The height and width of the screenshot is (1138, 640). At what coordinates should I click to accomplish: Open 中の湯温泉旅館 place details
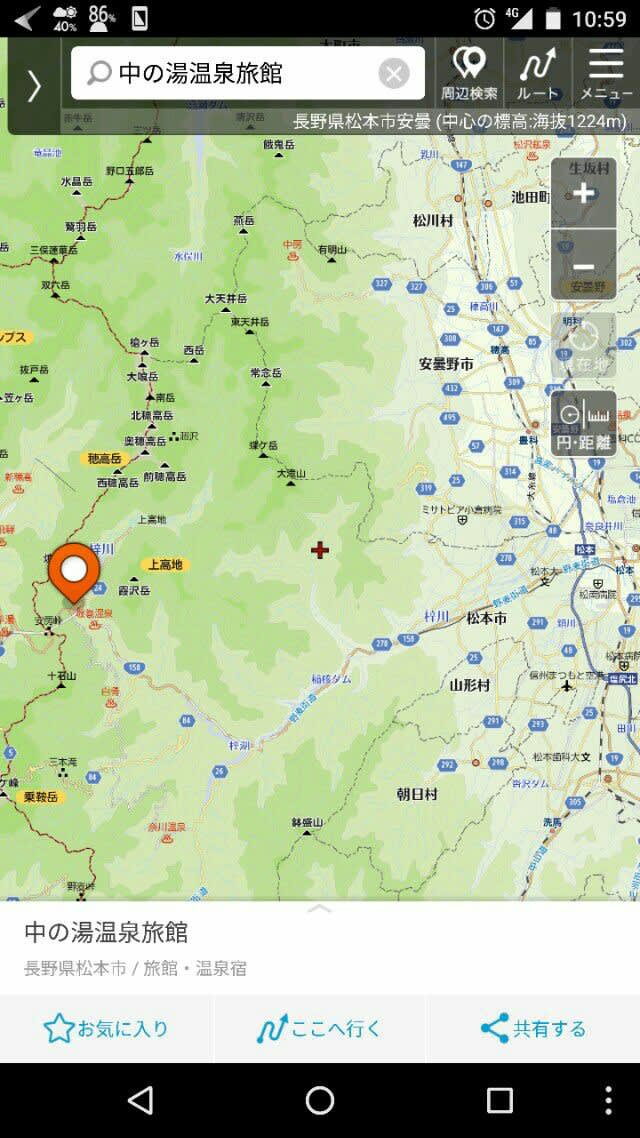tap(106, 933)
